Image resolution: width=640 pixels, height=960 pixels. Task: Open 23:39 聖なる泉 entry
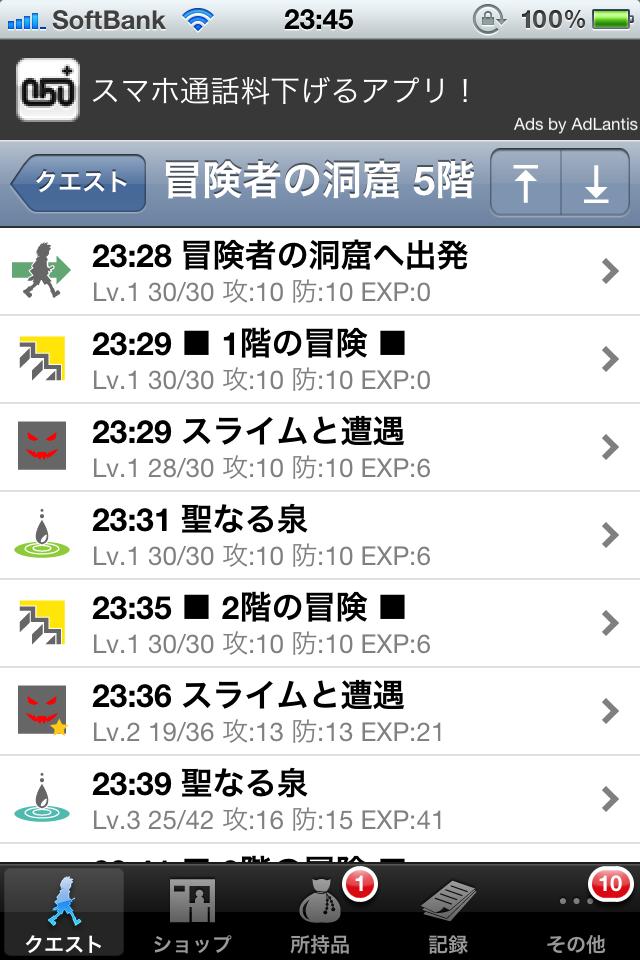tap(320, 798)
